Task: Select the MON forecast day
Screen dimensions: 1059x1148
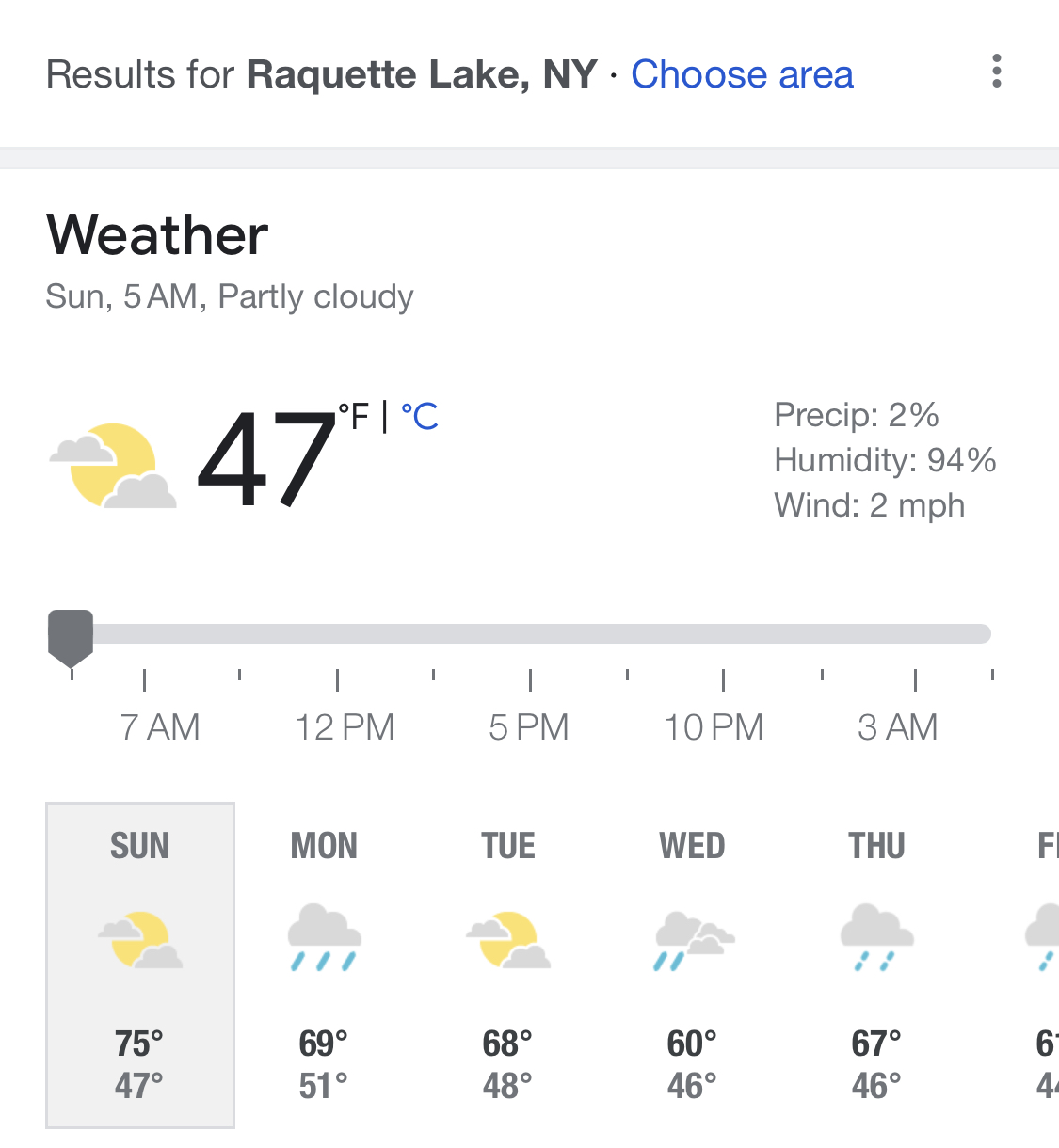Action: pyautogui.click(x=324, y=965)
